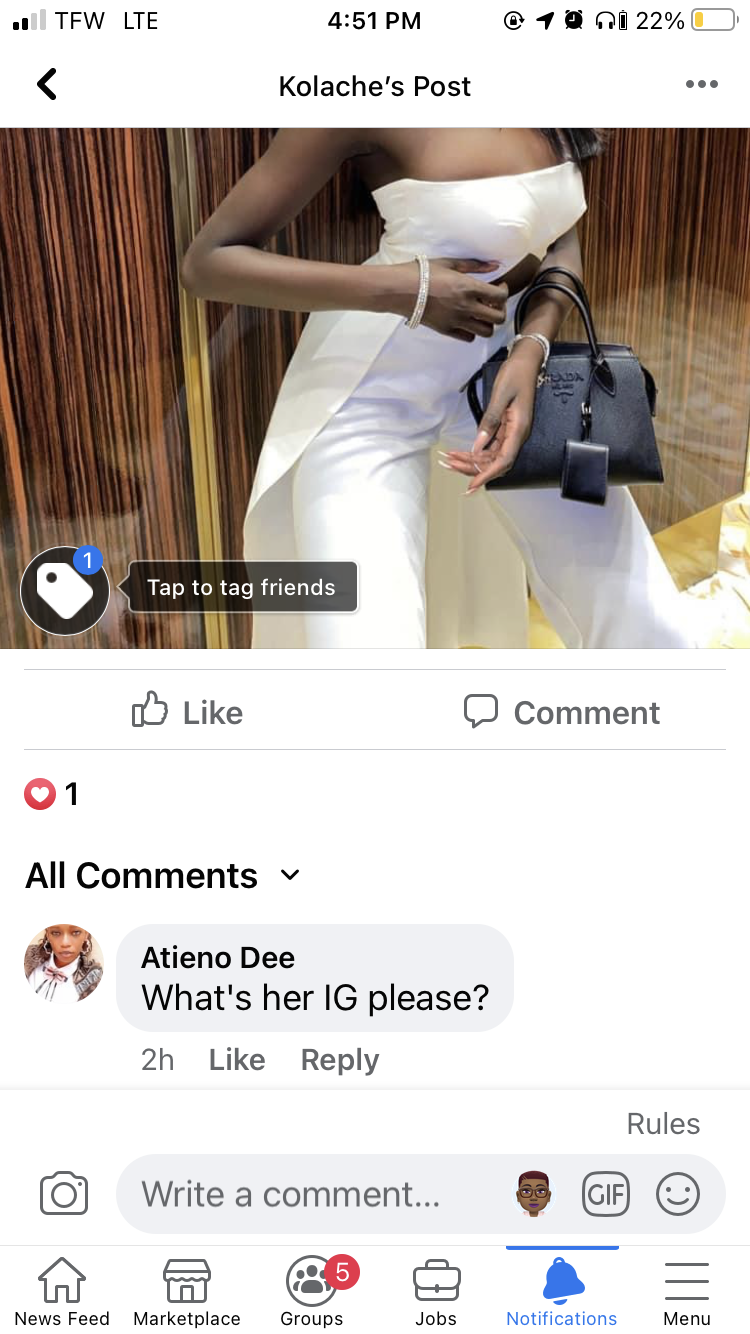Reply to Atieno Dee's comment
Screen dimensions: 750x1334
(340, 1060)
